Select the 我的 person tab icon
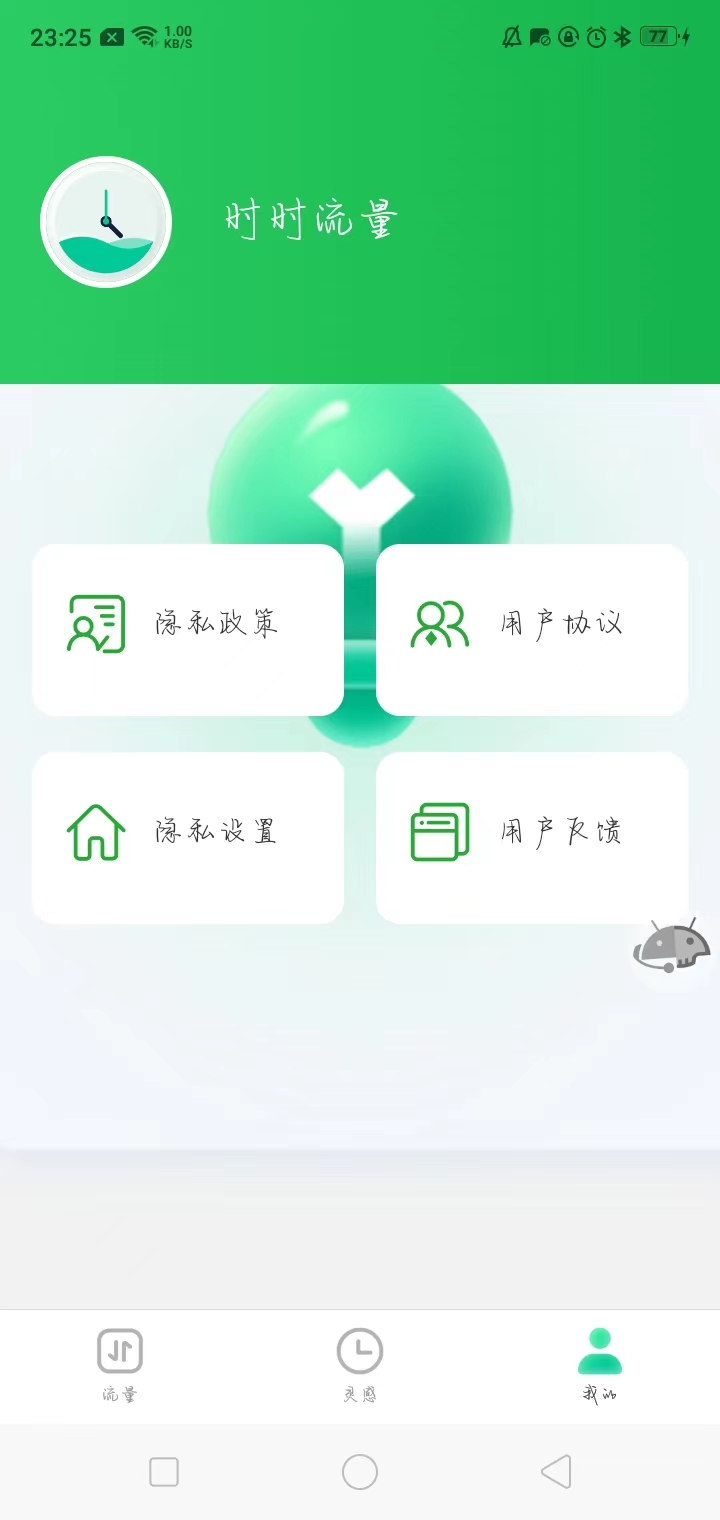 tap(600, 1349)
